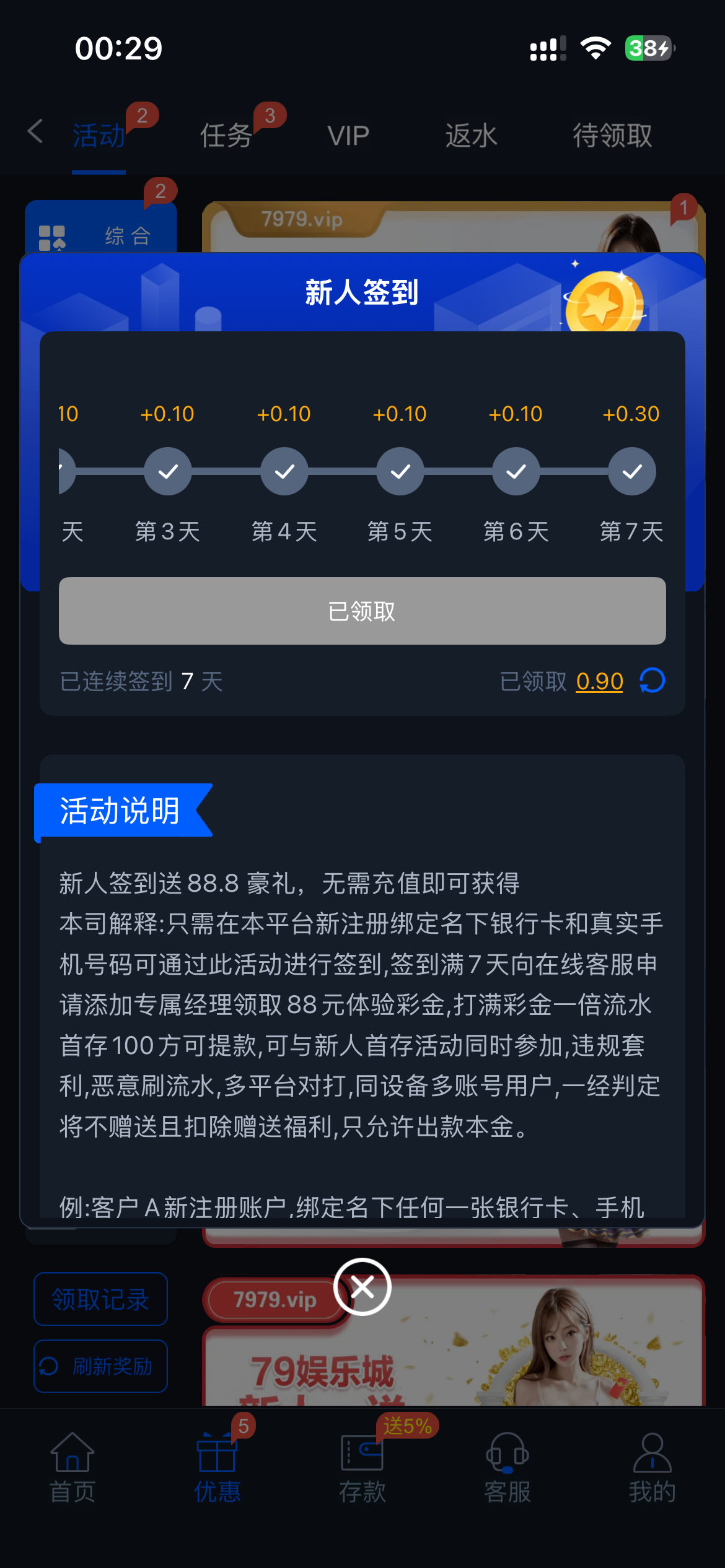Screen dimensions: 725x1568
Task: Tap the 刷新奖励 button
Action: pyautogui.click(x=100, y=1366)
